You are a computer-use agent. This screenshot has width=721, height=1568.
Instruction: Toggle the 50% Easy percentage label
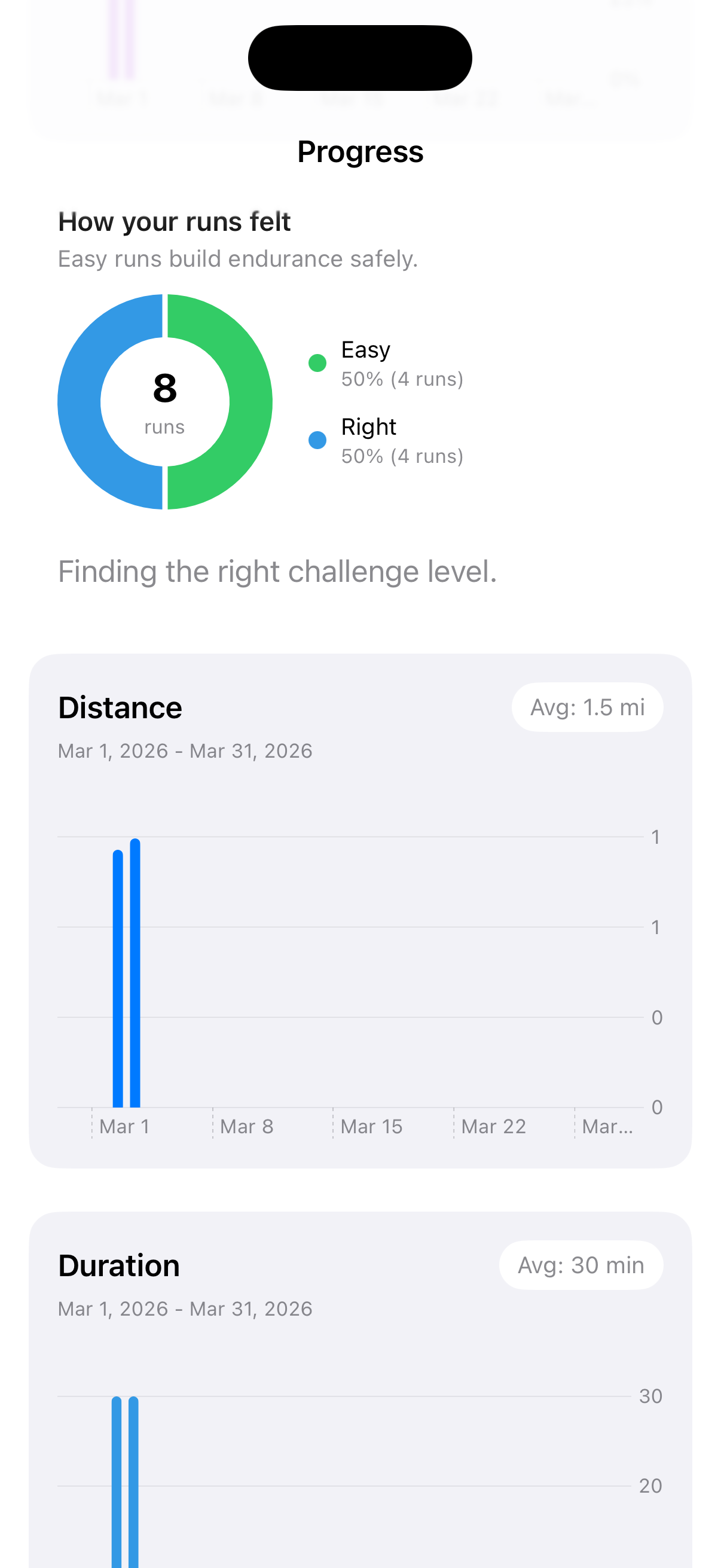[x=402, y=378]
